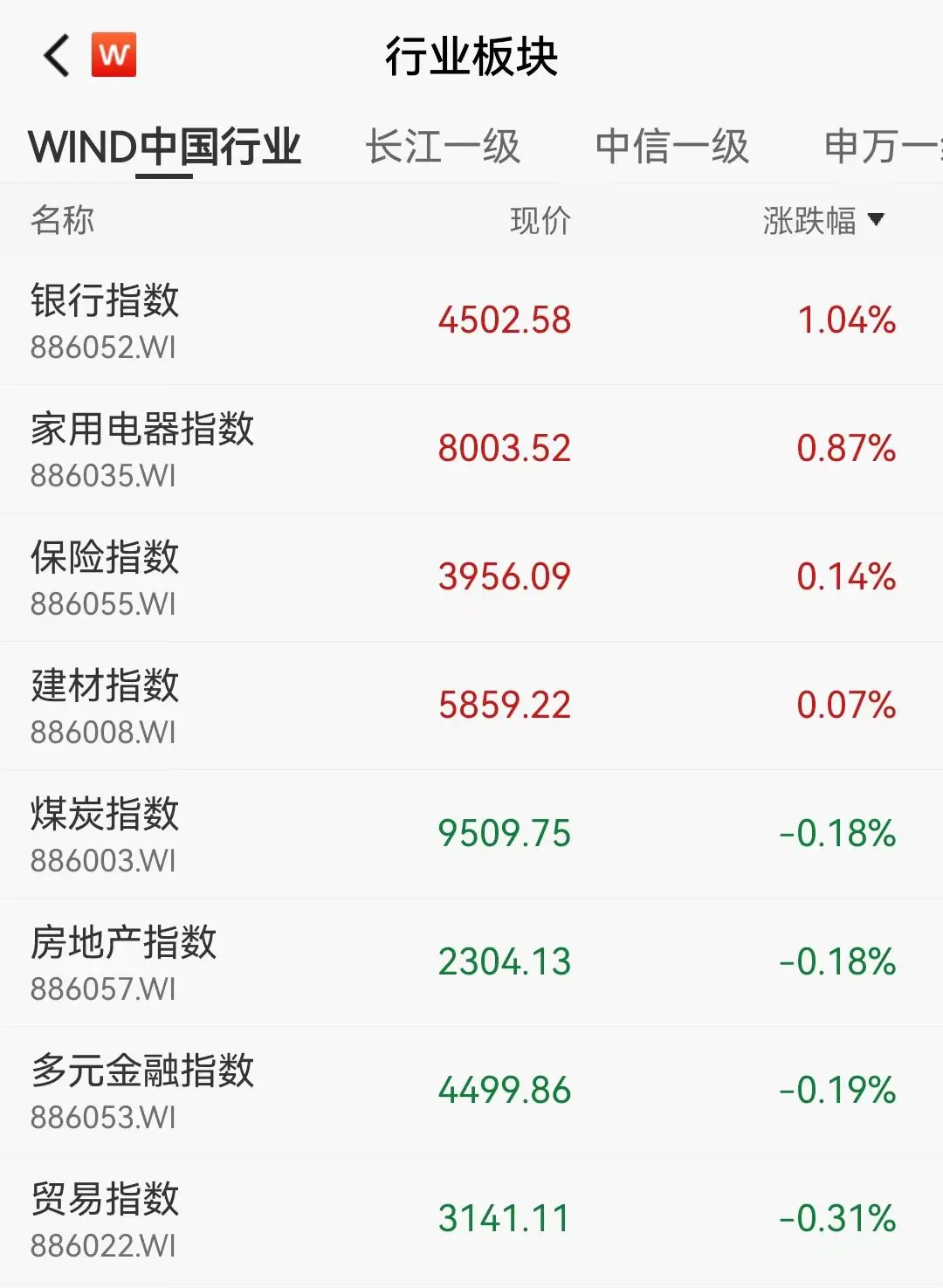943x1288 pixels.
Task: Switch to the 长江一级 tab
Action: pos(443,147)
